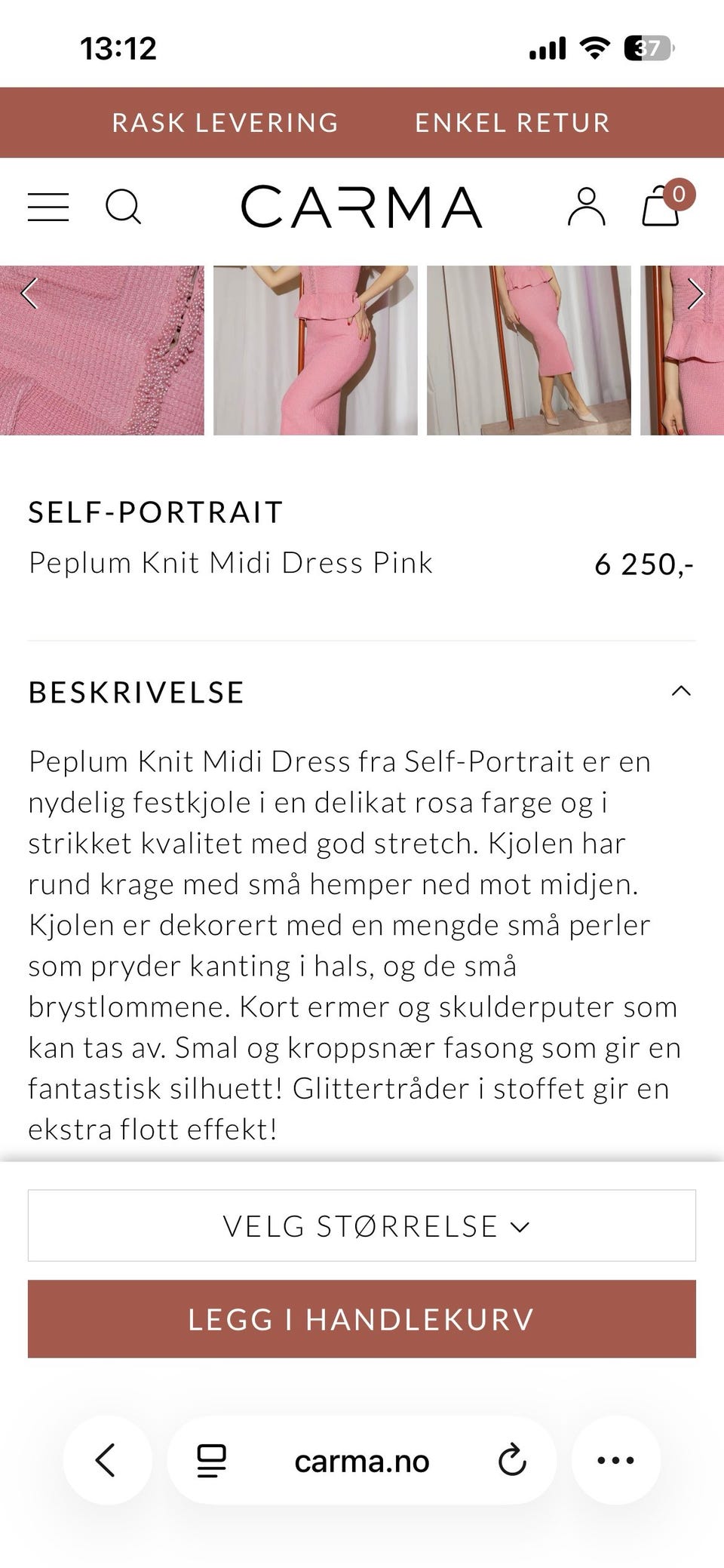
Task: Collapse the BESKRIVELSE description section
Action: [x=681, y=692]
